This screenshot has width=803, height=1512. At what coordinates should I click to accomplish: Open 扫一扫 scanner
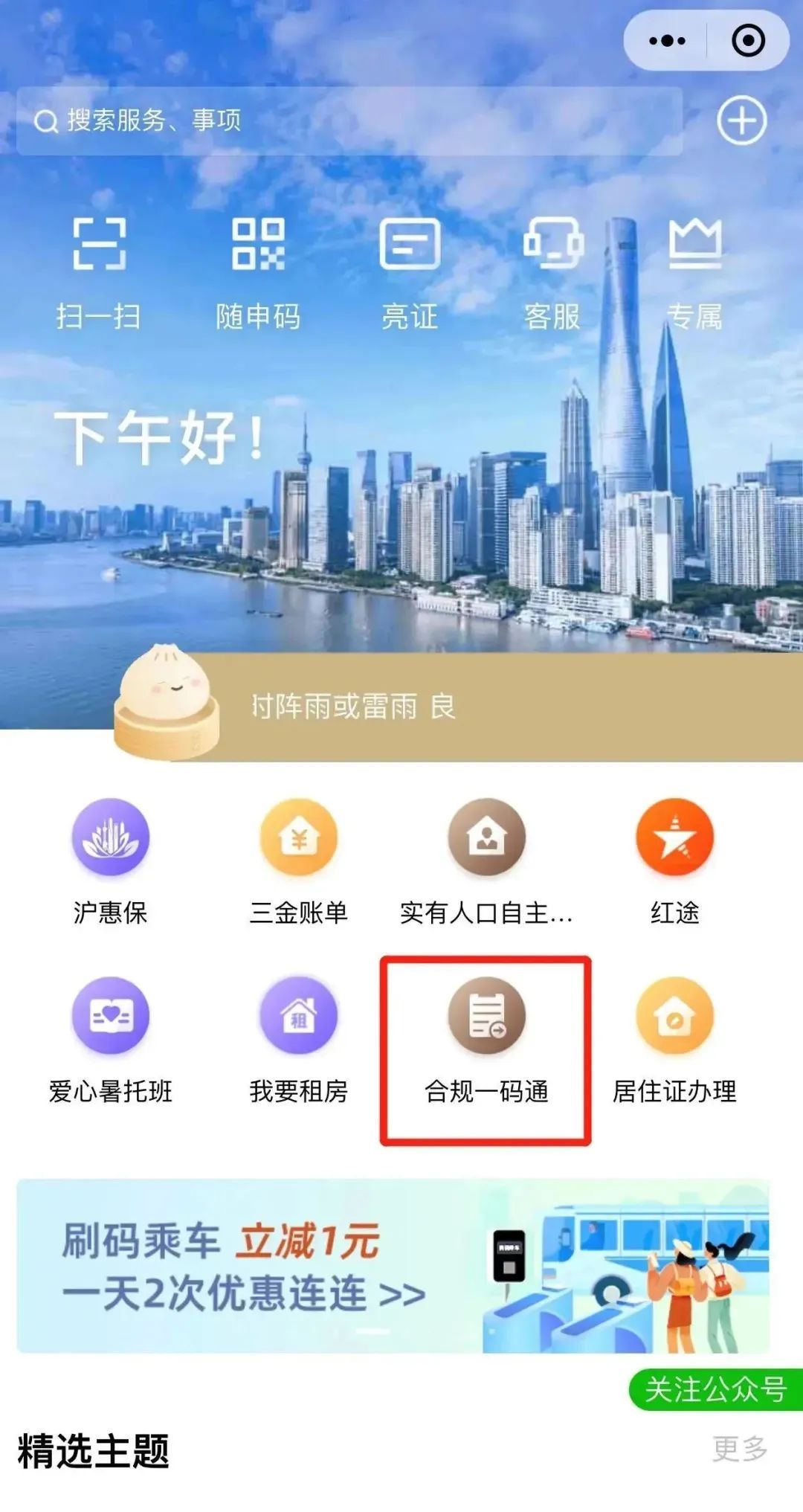[x=99, y=271]
